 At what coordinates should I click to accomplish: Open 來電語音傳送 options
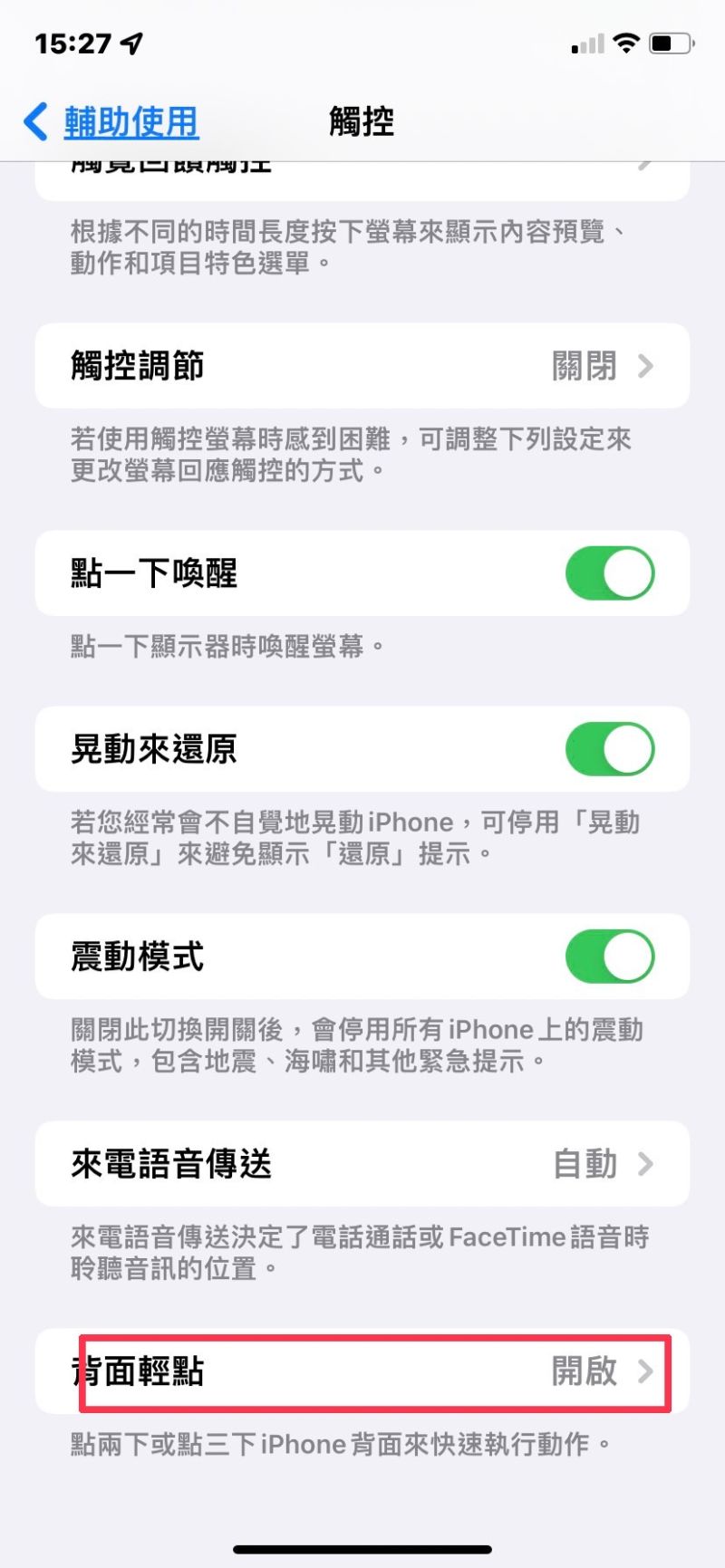362,1164
